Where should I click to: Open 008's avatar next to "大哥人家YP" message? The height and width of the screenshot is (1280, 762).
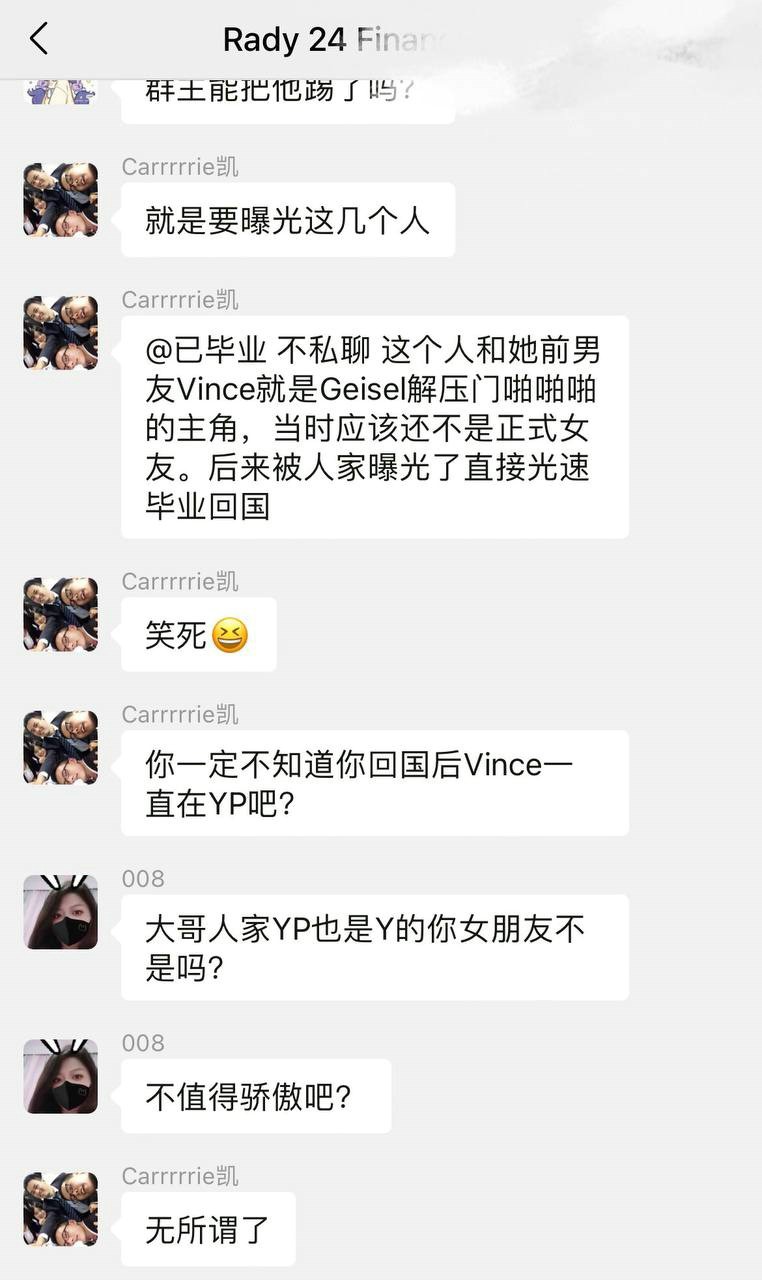[x=61, y=912]
